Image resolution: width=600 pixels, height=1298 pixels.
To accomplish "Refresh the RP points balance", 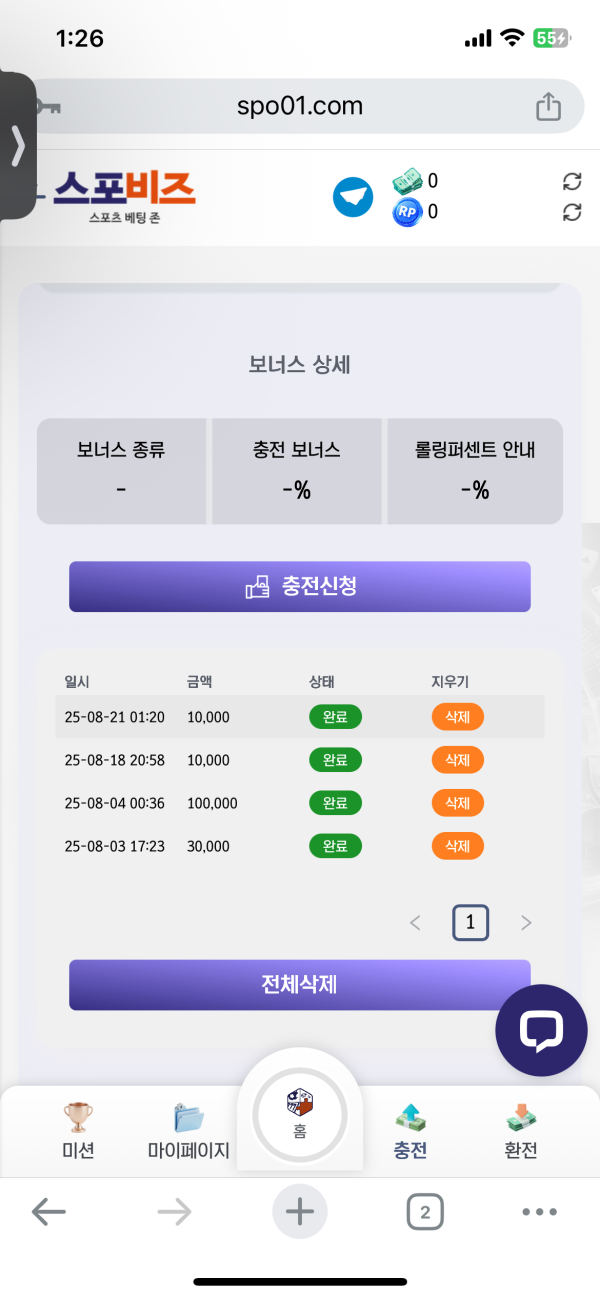I will click(572, 212).
